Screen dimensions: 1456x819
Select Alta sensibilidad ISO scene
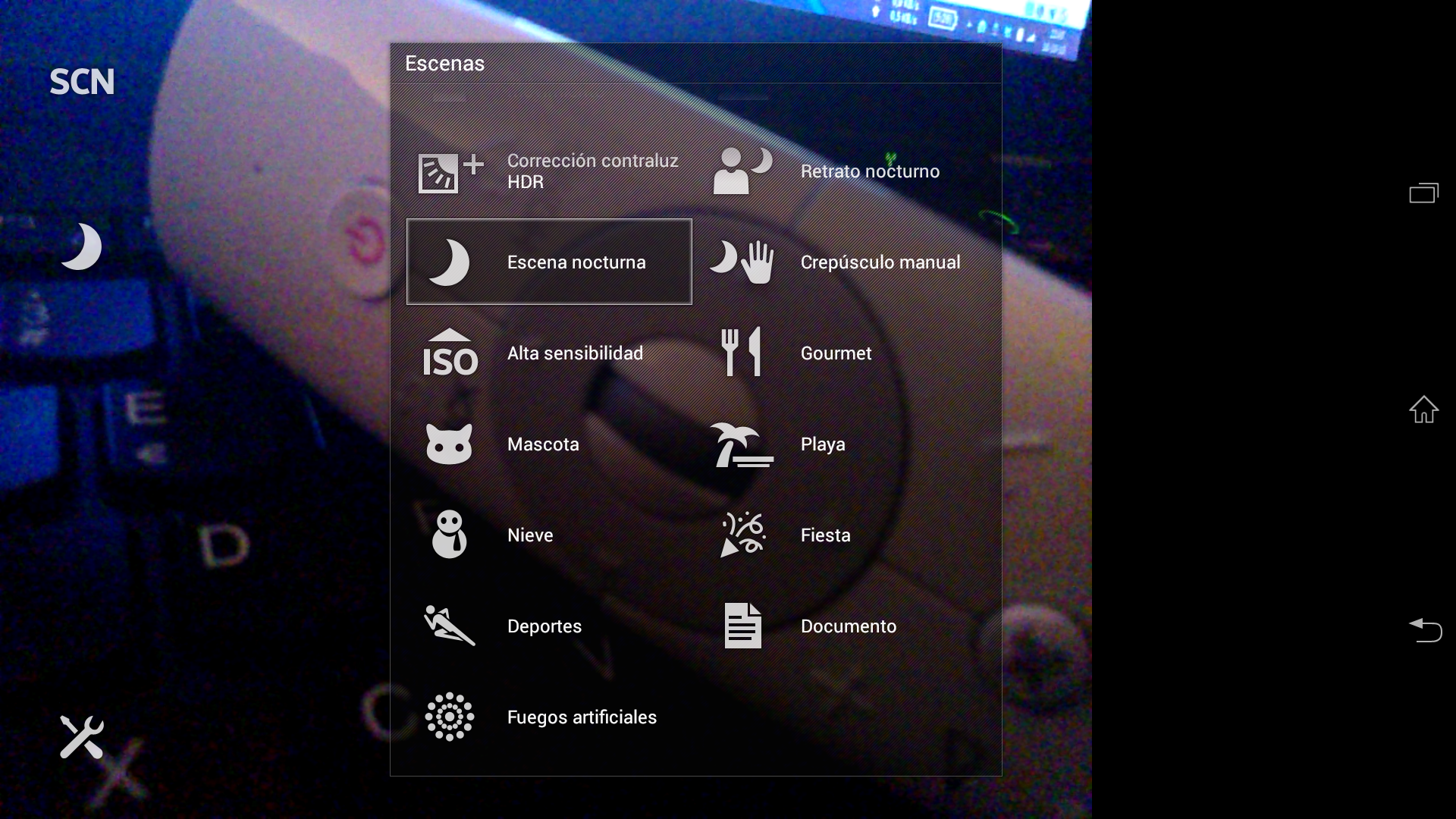[x=549, y=353]
